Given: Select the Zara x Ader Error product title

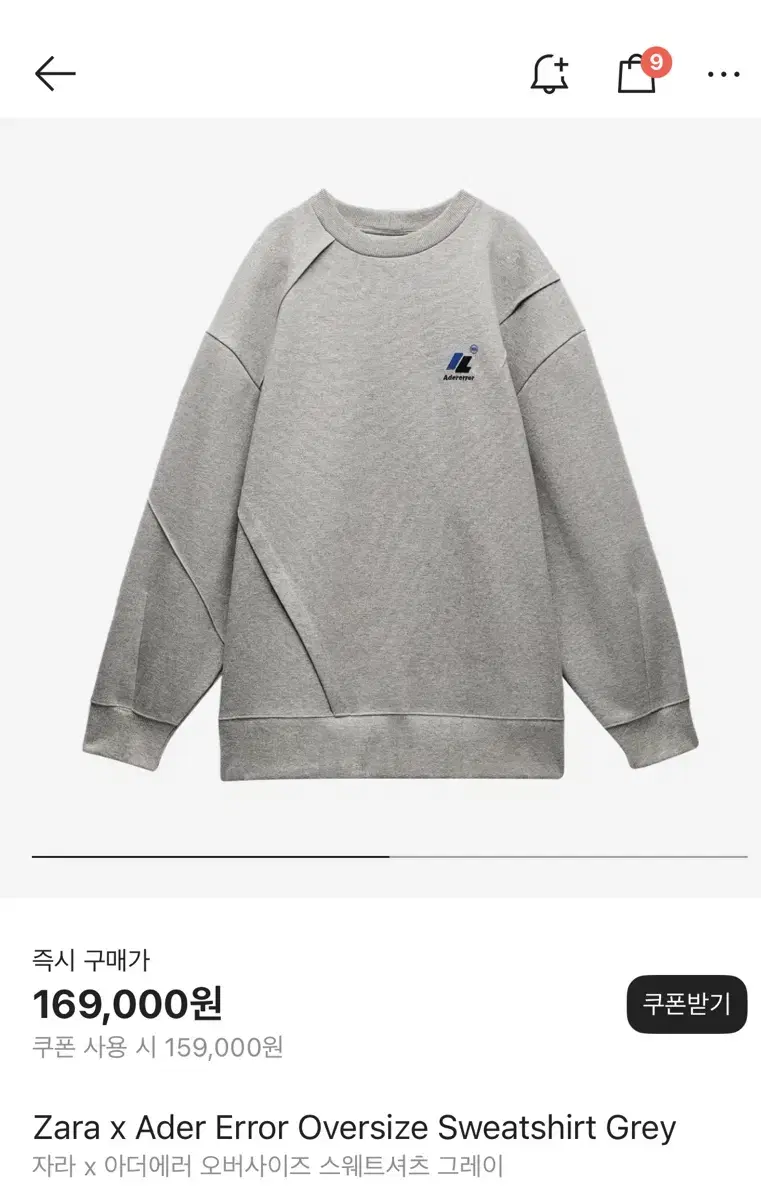Looking at the screenshot, I should pos(352,1126).
